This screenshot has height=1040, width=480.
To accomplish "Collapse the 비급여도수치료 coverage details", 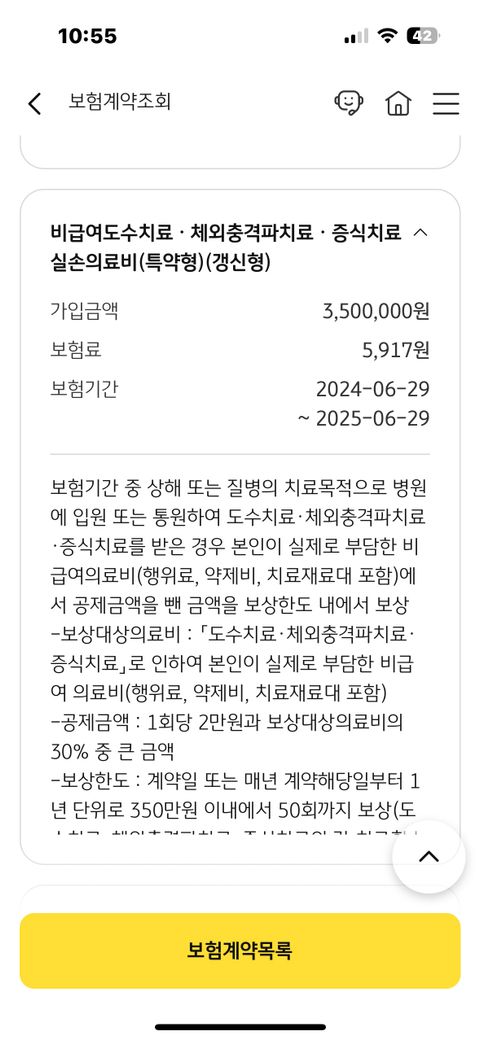I will [x=420, y=233].
